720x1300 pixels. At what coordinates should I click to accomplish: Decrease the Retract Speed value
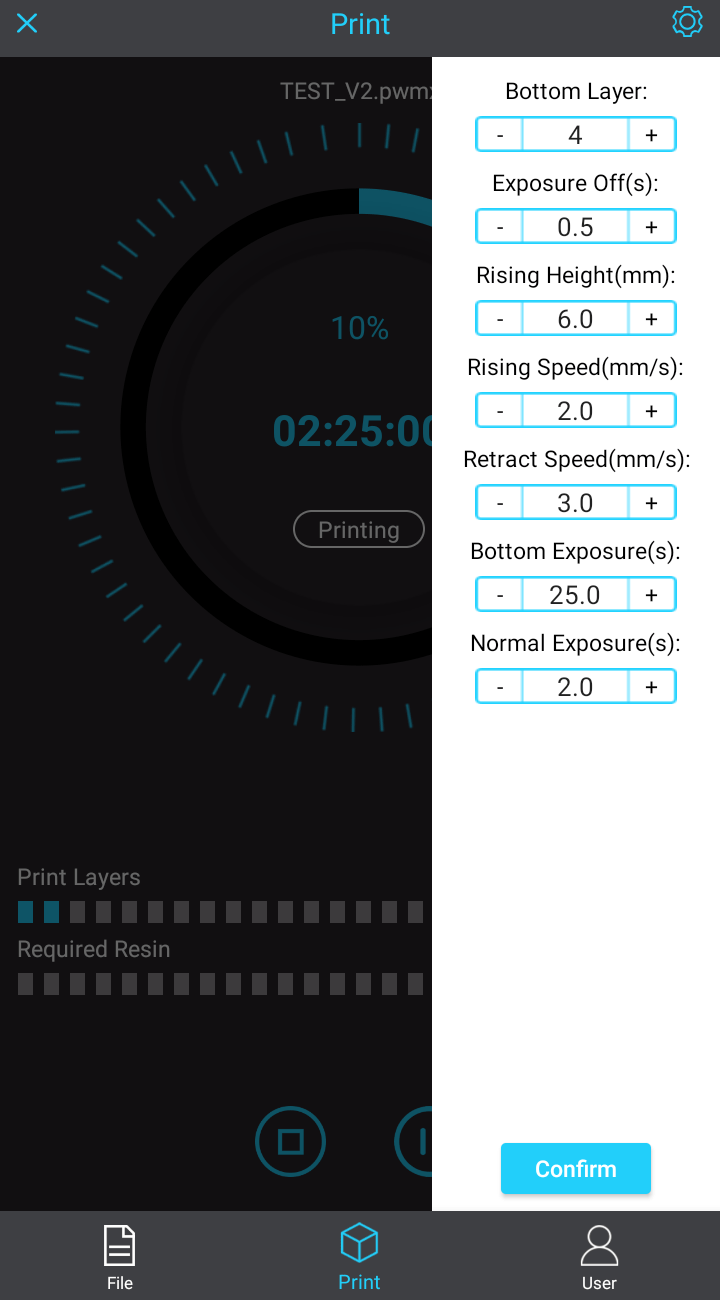tap(500, 503)
